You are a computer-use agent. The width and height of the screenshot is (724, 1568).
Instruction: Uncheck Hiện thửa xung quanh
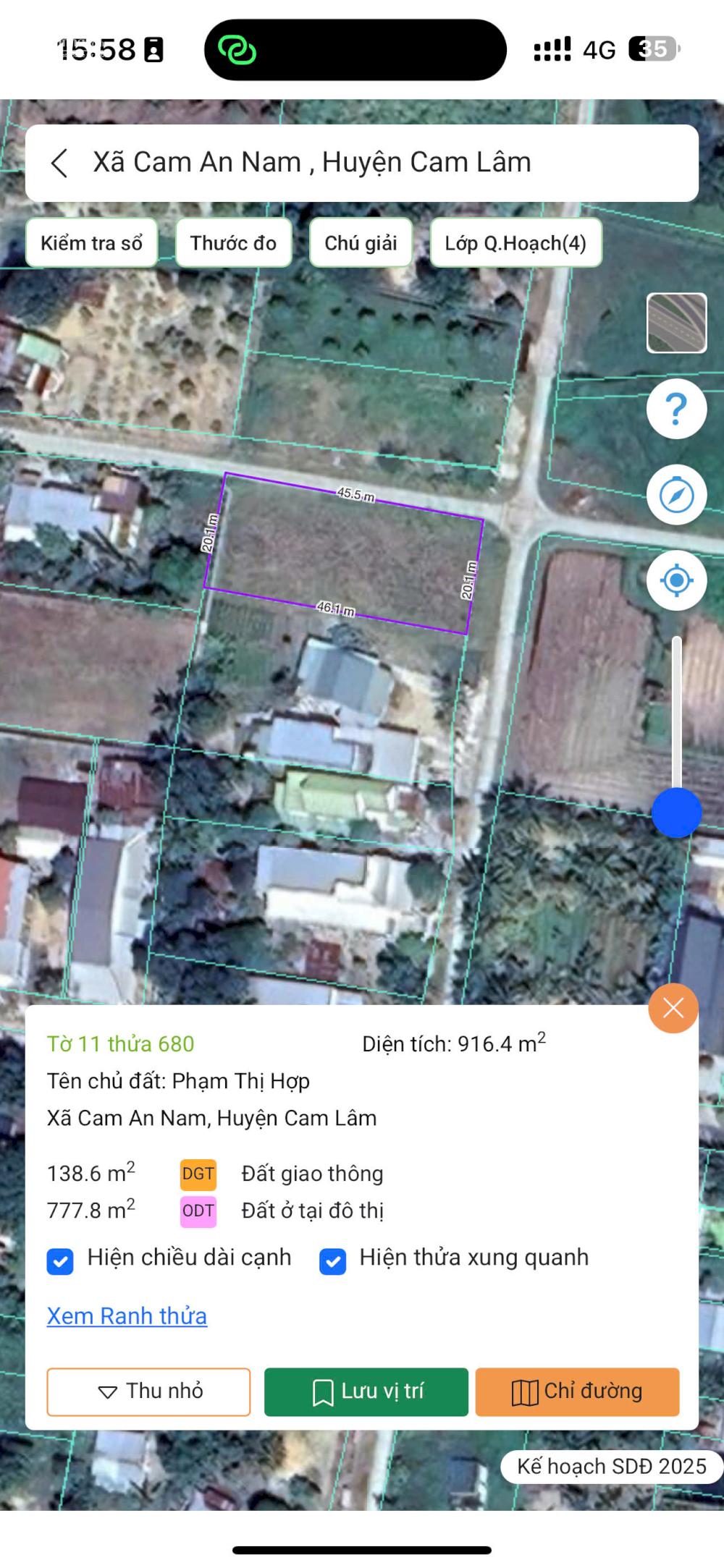(333, 1261)
